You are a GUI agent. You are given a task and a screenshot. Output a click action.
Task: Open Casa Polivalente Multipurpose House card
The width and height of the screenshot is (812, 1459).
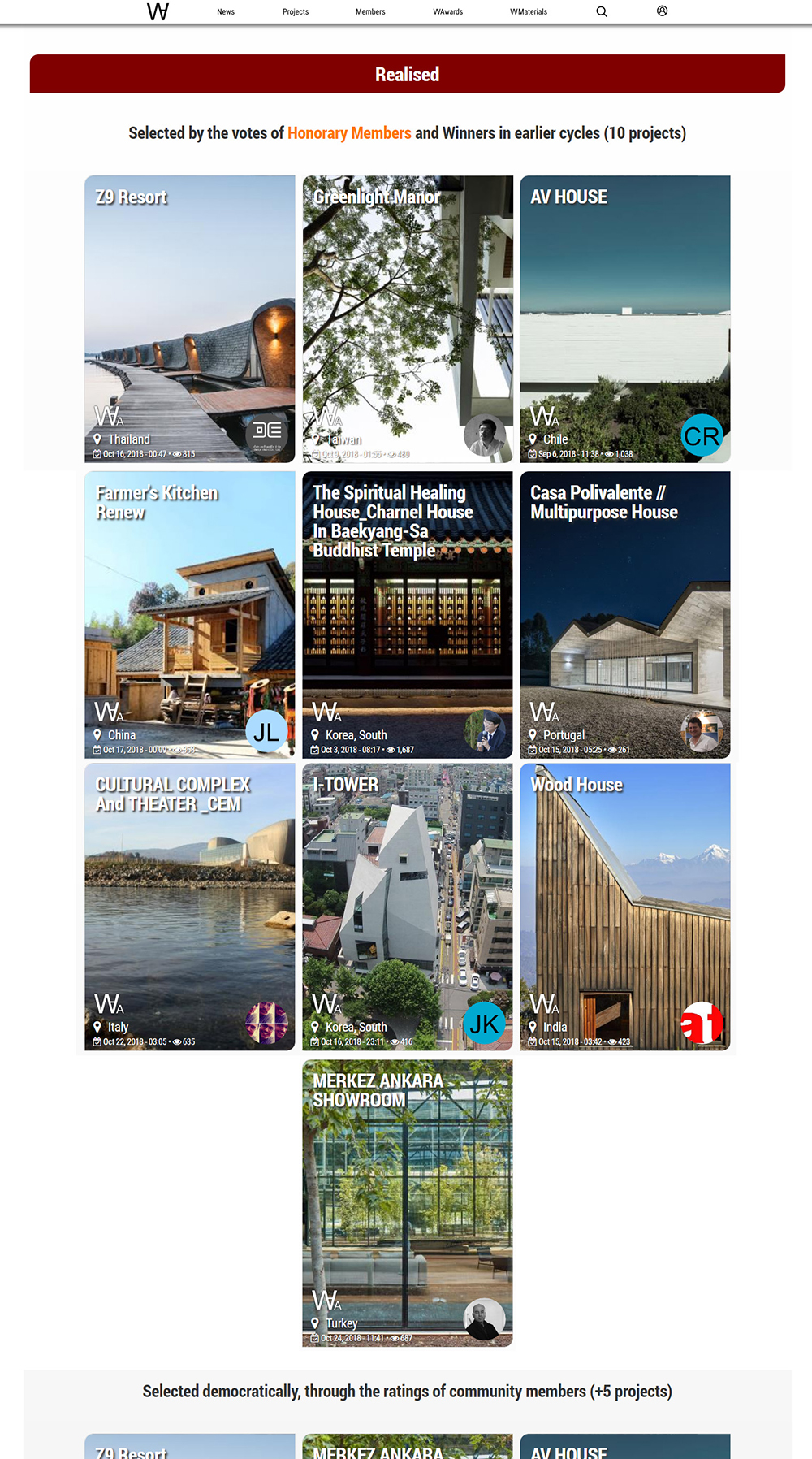pos(625,615)
